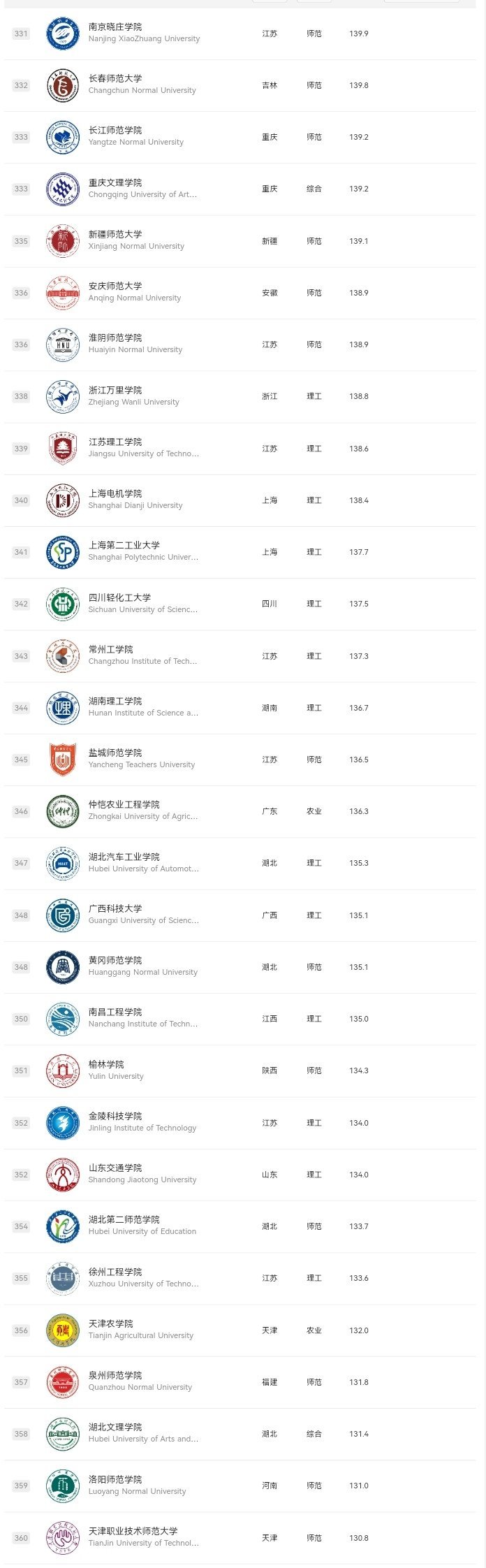Open Tianjin Agricultural University details
Image resolution: width=486 pixels, height=1568 pixels.
[240, 1330]
